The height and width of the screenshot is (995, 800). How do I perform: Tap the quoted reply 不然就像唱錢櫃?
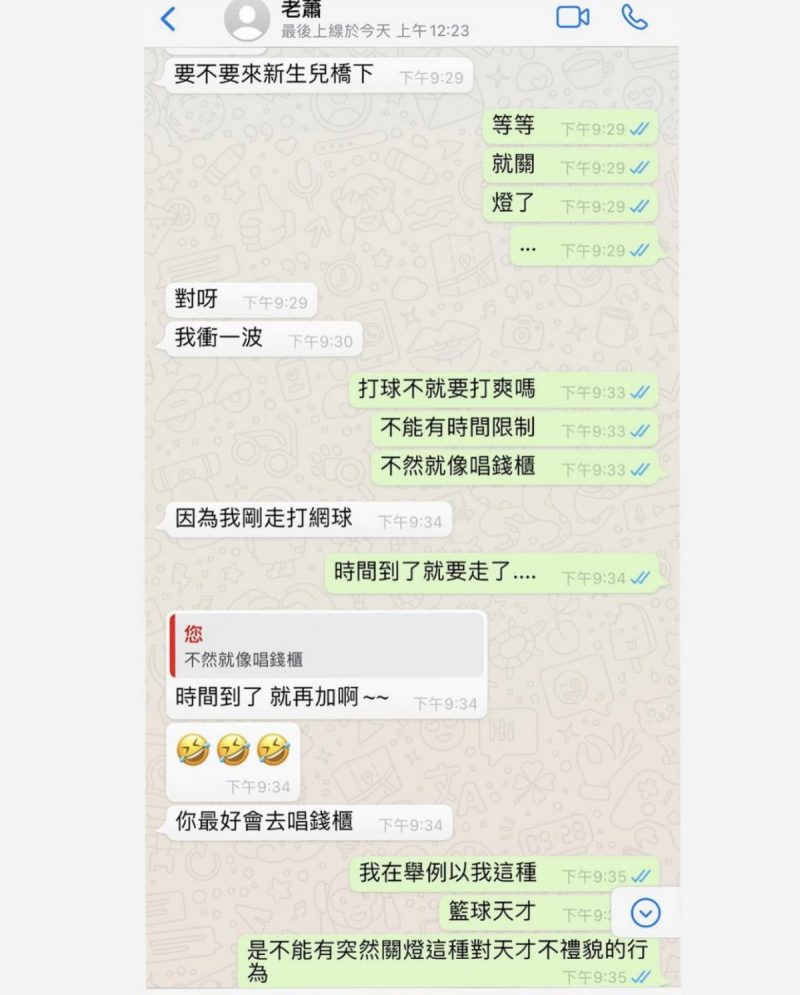point(327,646)
